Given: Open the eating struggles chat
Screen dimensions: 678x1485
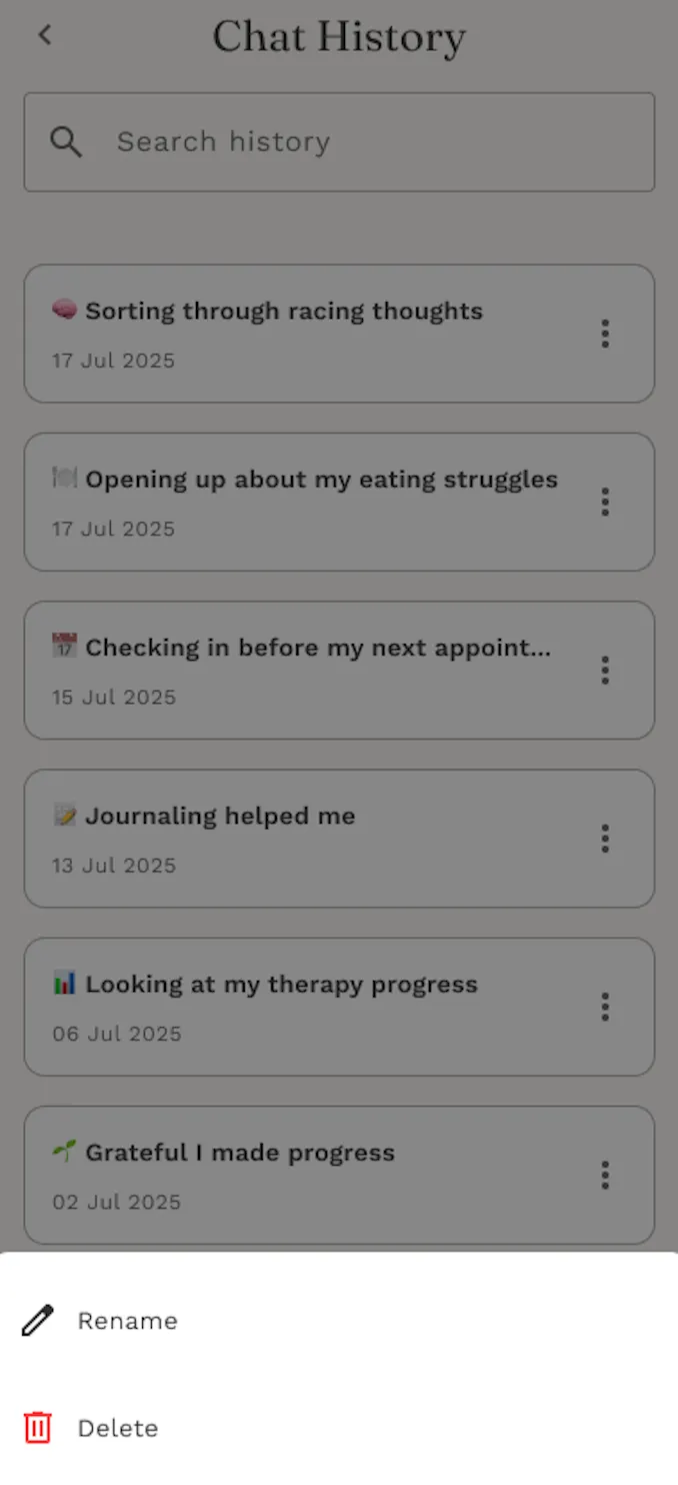Looking at the screenshot, I should click(x=300, y=501).
